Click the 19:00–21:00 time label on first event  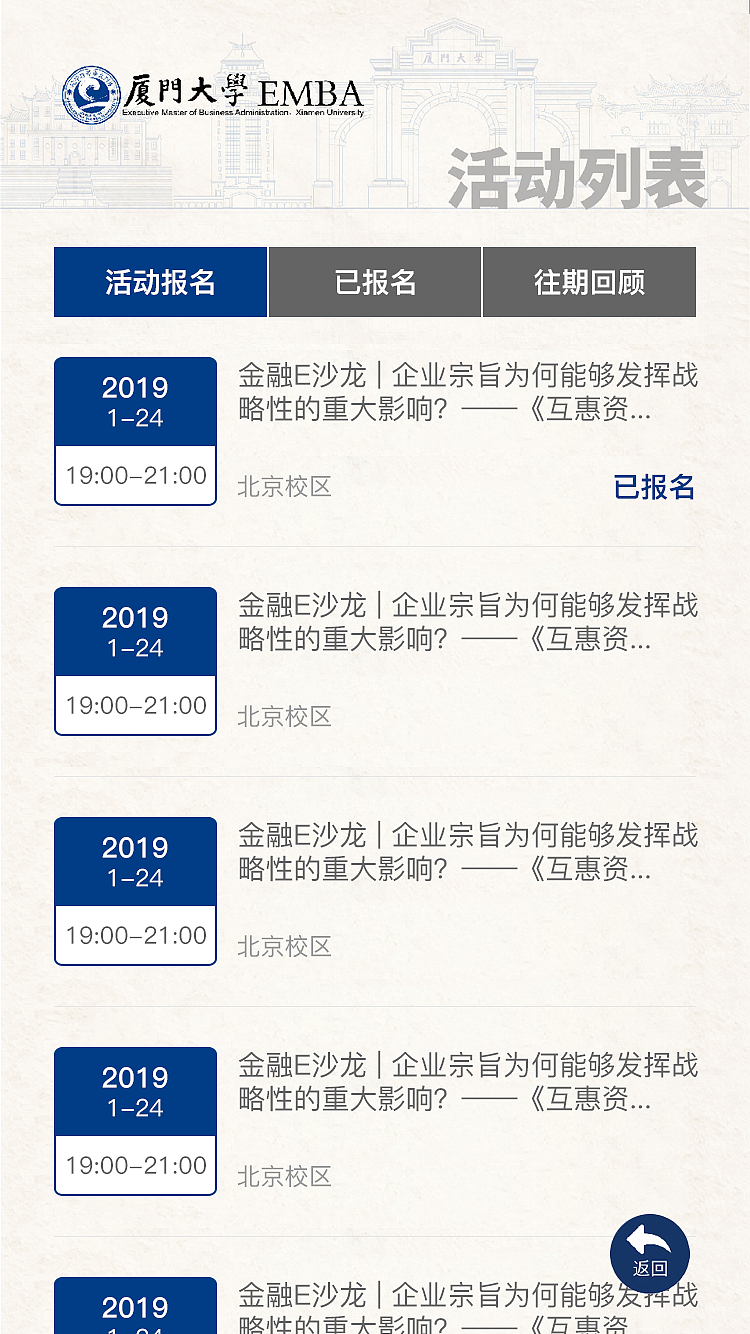(135, 476)
